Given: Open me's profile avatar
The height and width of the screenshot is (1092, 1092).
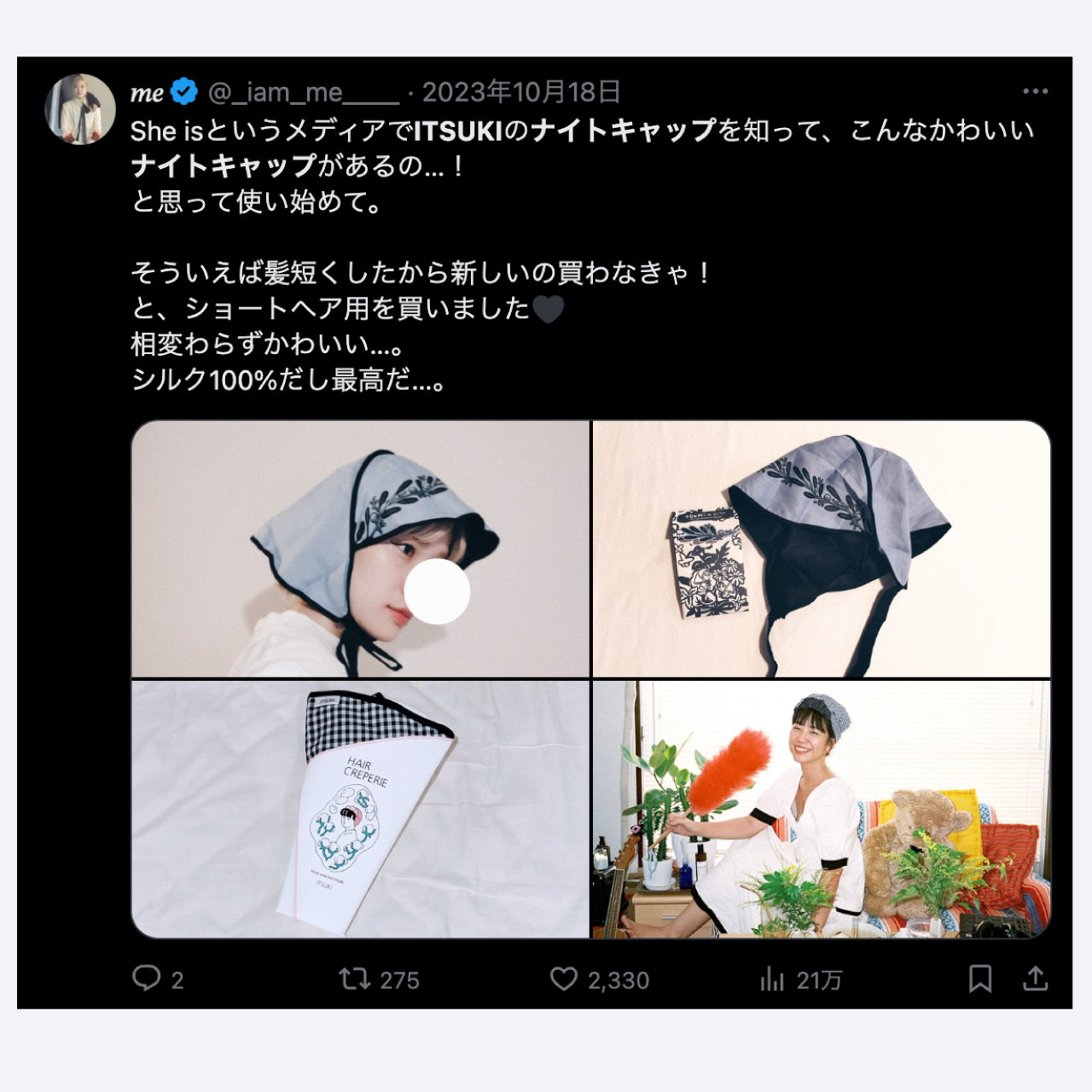Looking at the screenshot, I should click(80, 109).
